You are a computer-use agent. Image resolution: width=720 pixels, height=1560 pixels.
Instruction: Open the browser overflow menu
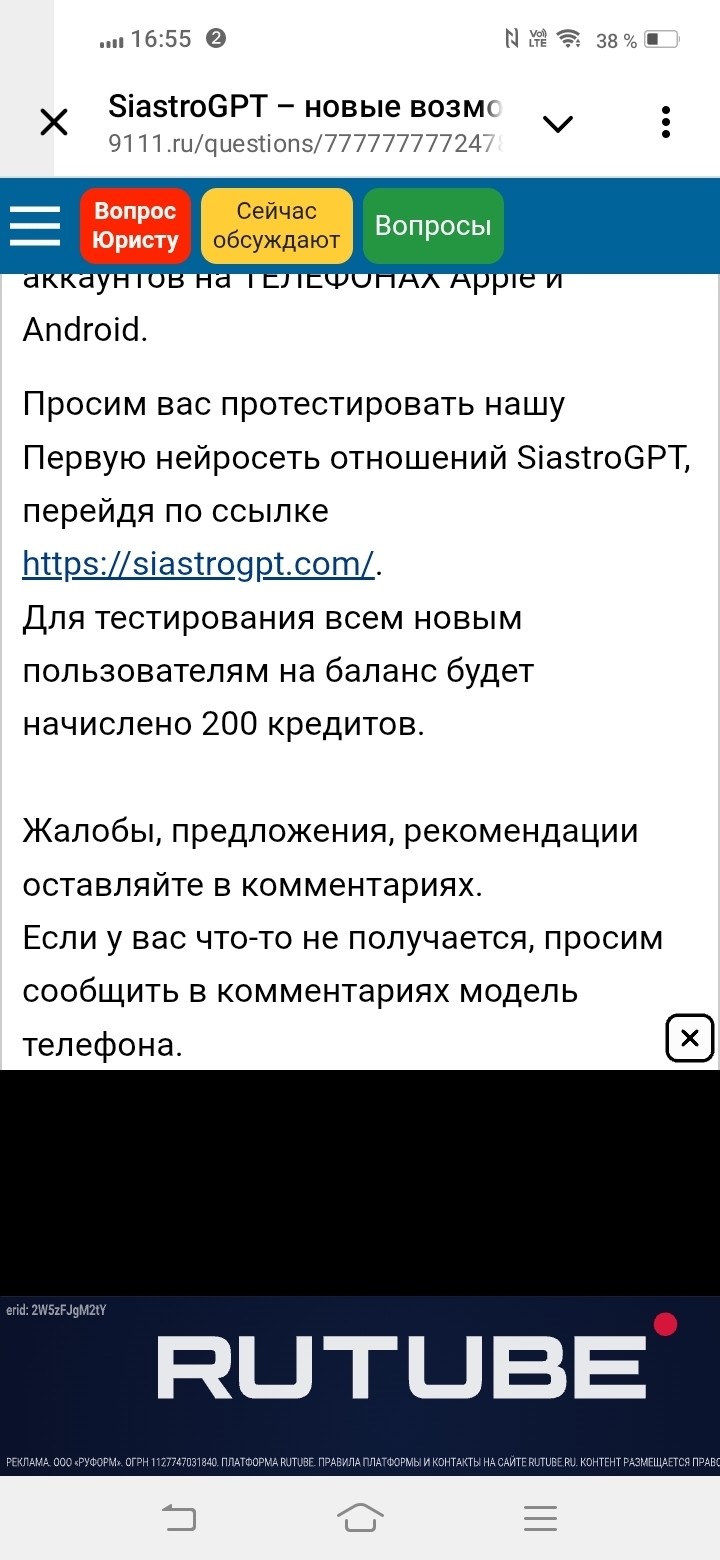(x=666, y=123)
